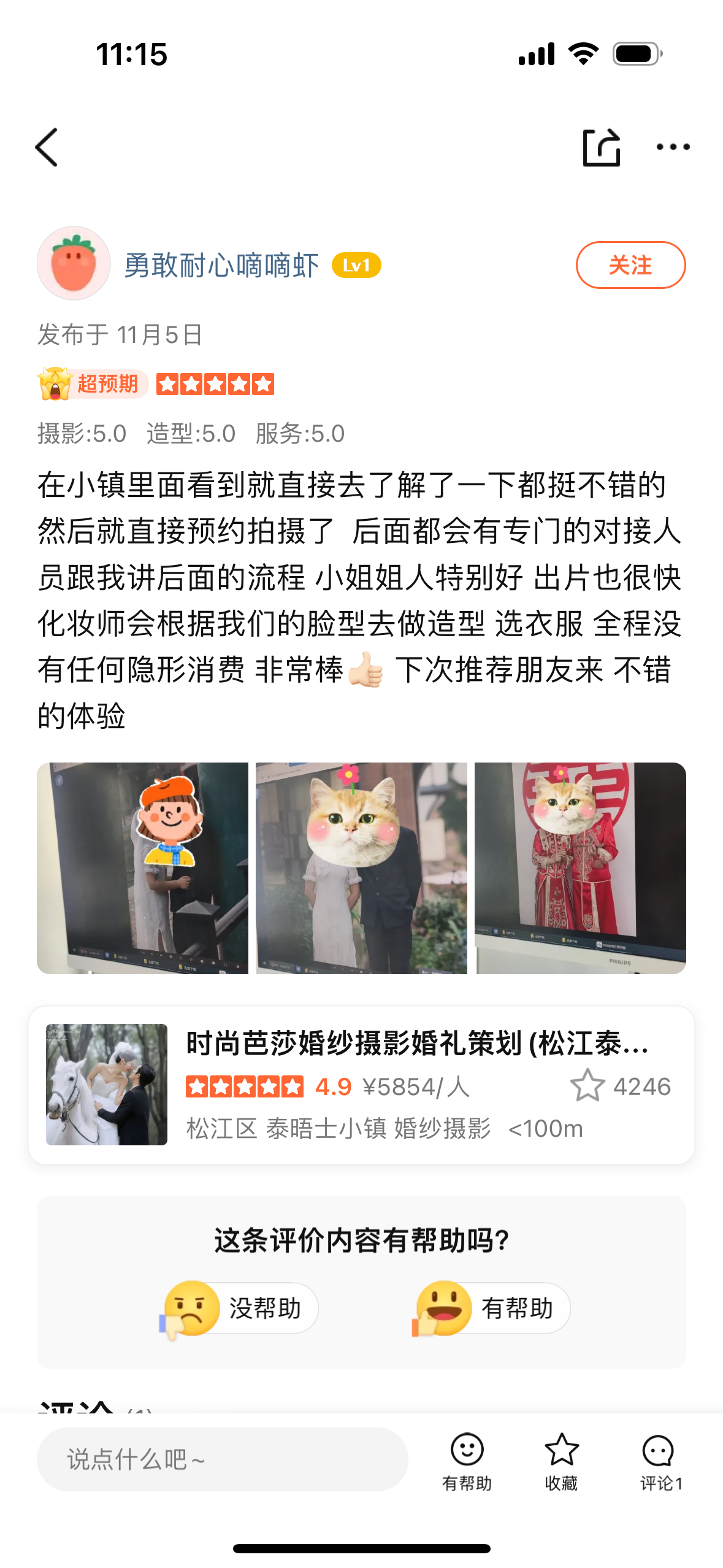The image size is (723, 1568).
Task: Open the three-dot overflow menu
Action: [673, 147]
